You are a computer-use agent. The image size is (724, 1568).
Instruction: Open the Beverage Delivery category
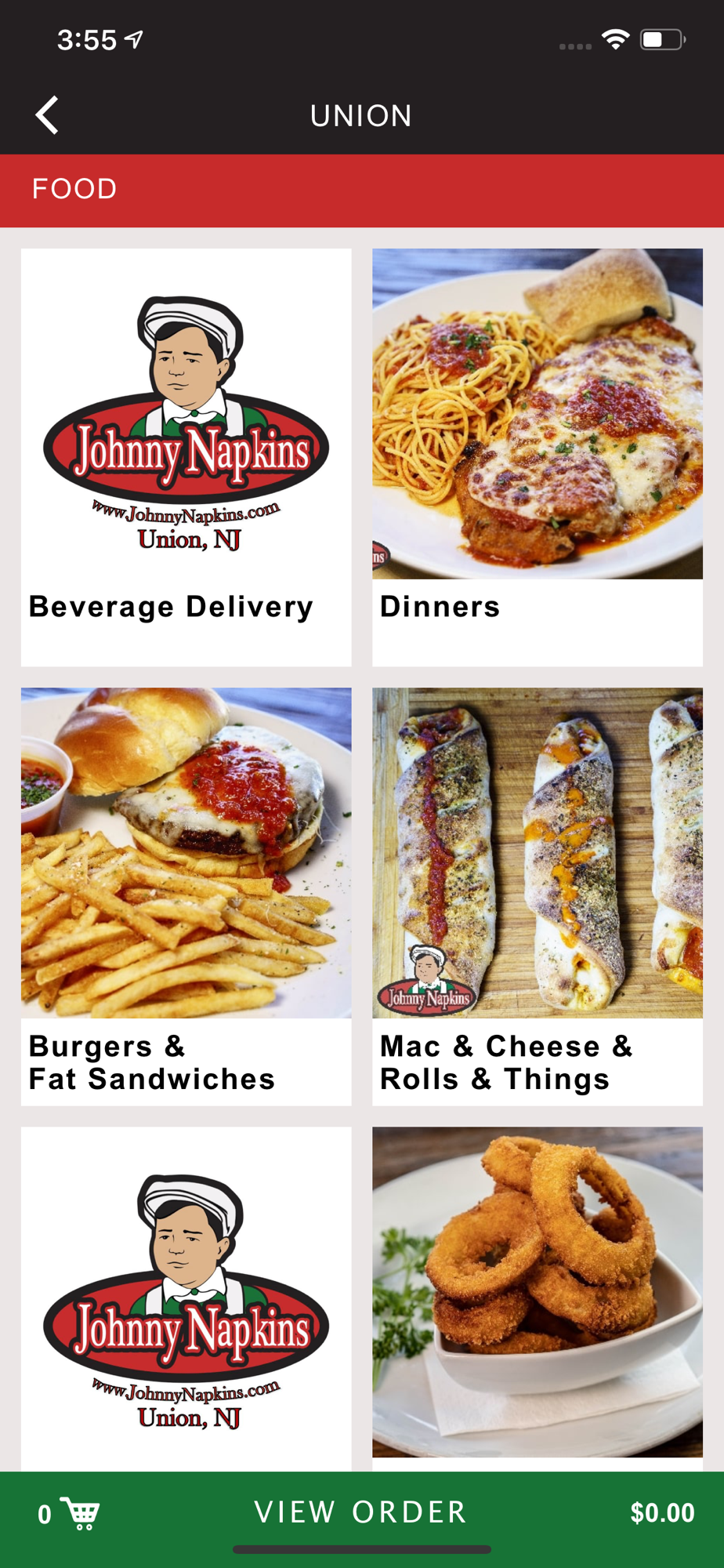186,457
